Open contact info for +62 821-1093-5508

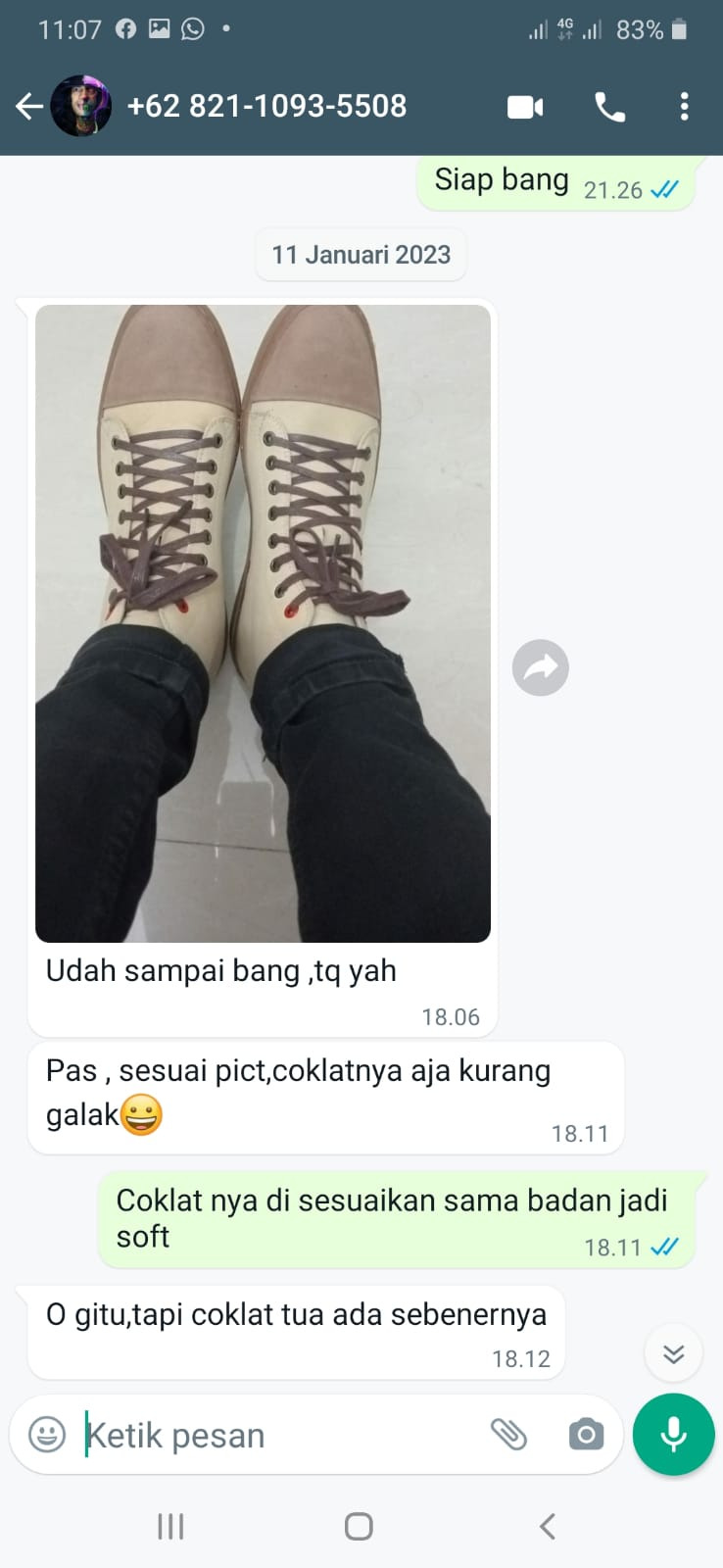pyautogui.click(x=266, y=106)
